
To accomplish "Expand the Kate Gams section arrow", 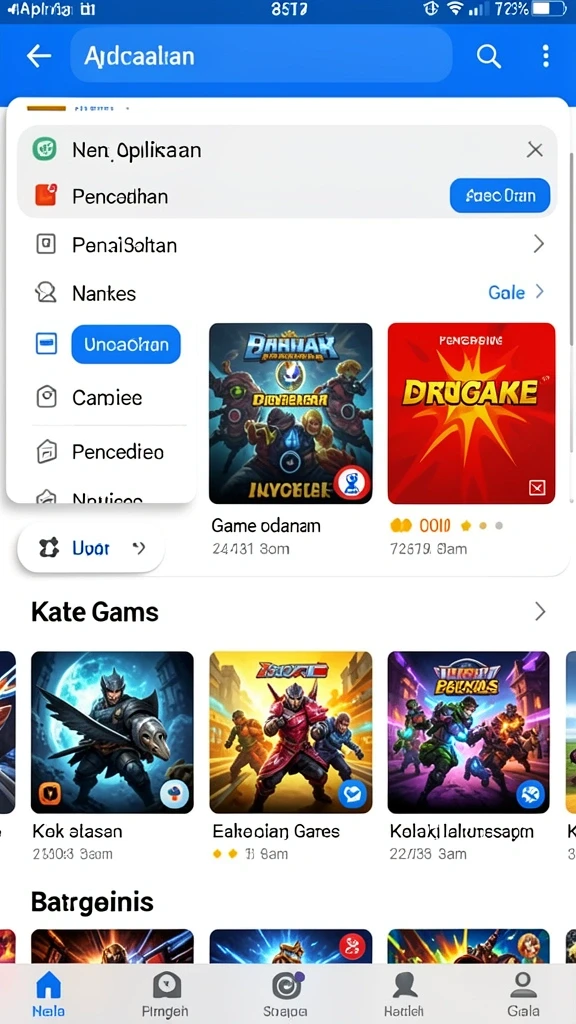I will pyautogui.click(x=540, y=611).
